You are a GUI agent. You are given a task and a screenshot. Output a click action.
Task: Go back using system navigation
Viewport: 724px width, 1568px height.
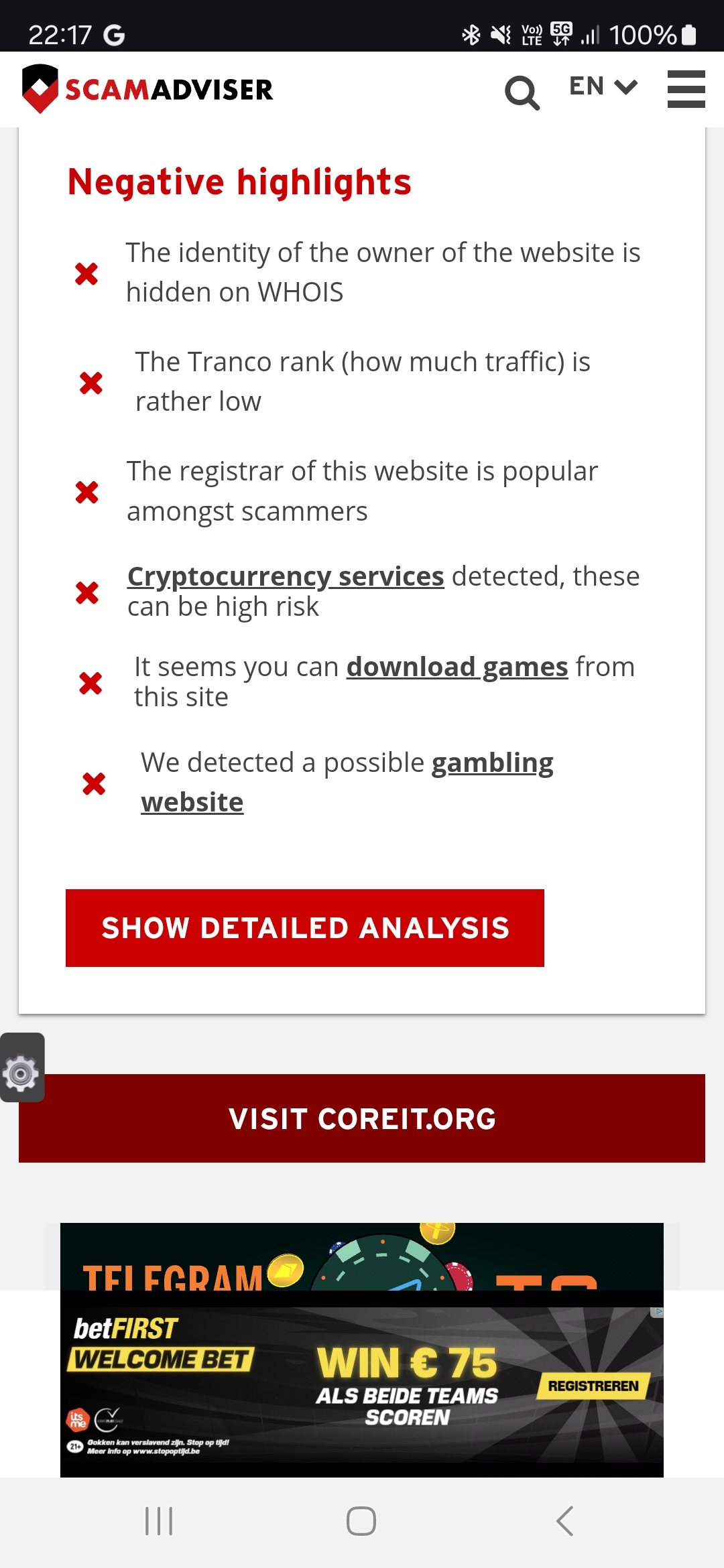(x=564, y=1521)
